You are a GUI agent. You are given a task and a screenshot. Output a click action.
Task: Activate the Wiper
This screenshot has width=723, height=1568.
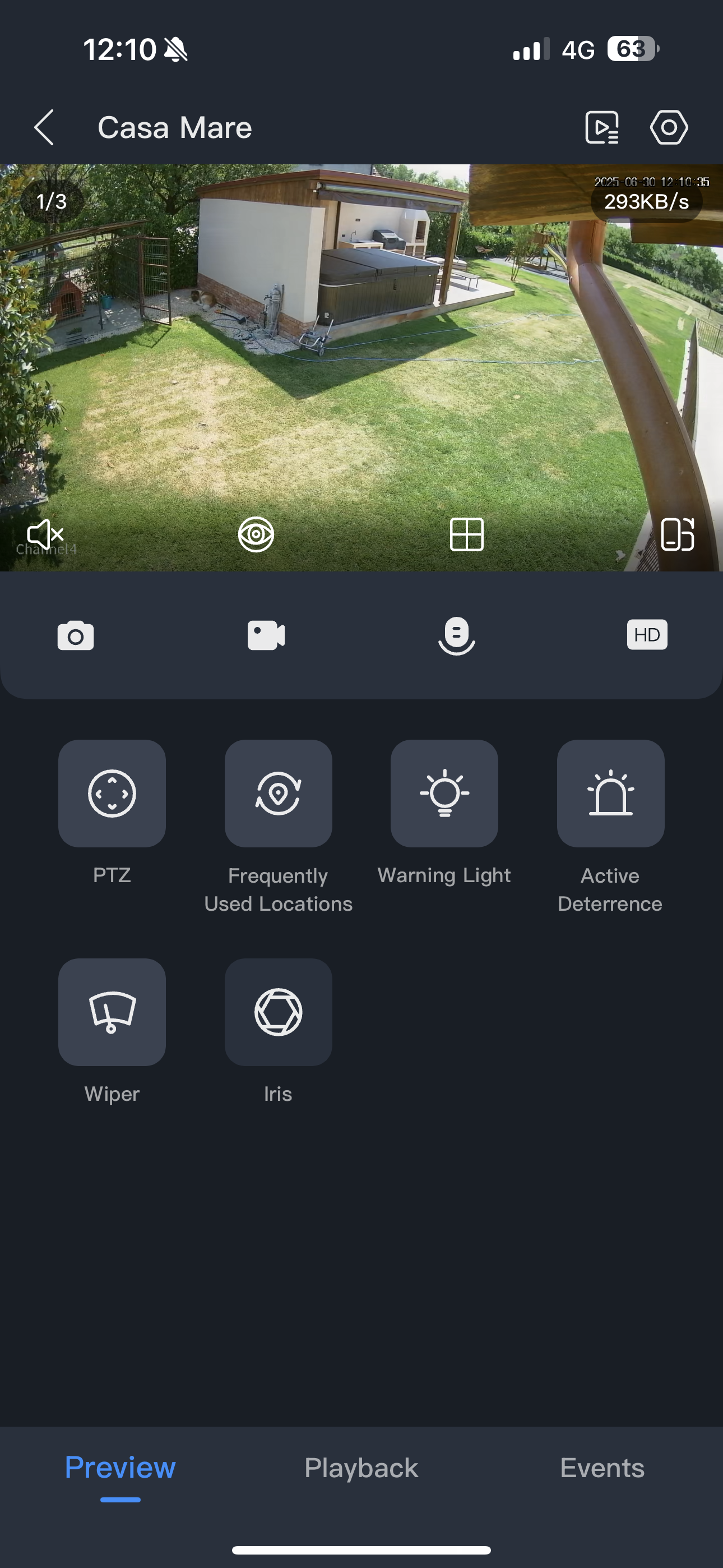pos(112,1012)
